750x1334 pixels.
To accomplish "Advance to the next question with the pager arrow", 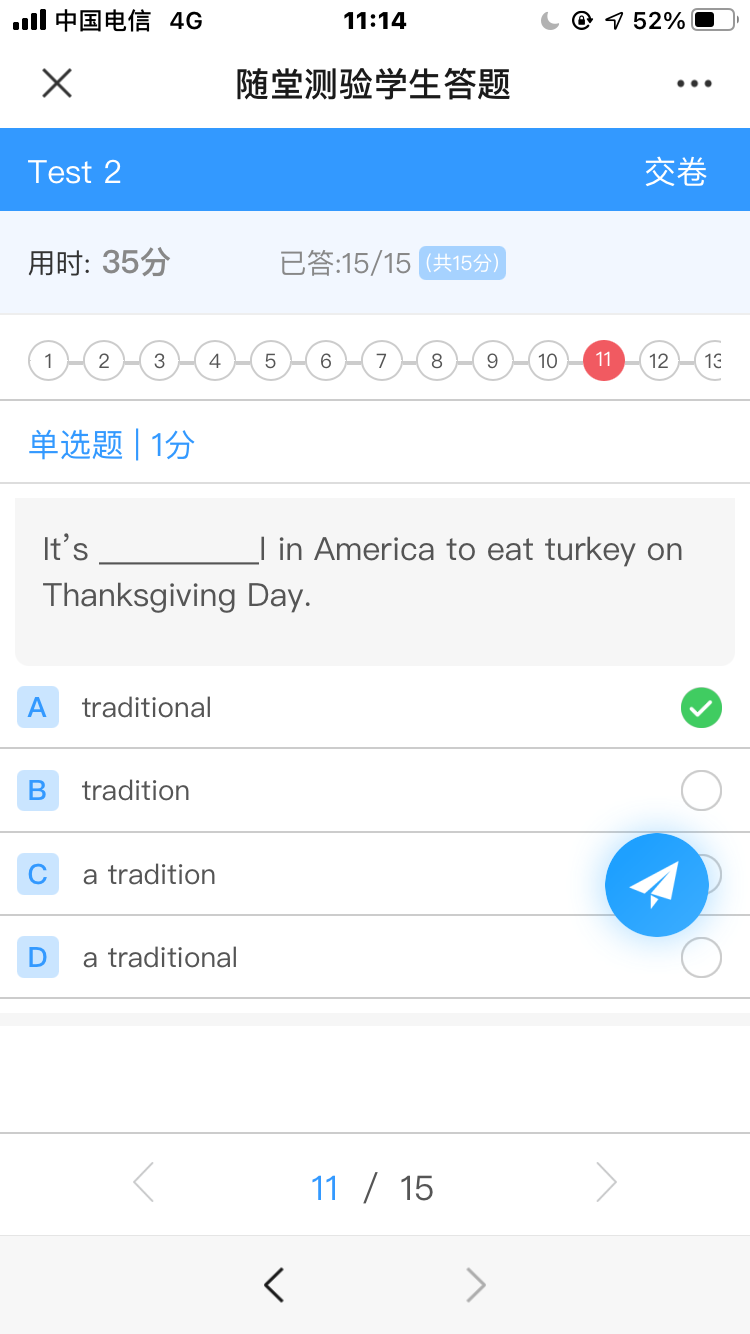I will tap(606, 1182).
